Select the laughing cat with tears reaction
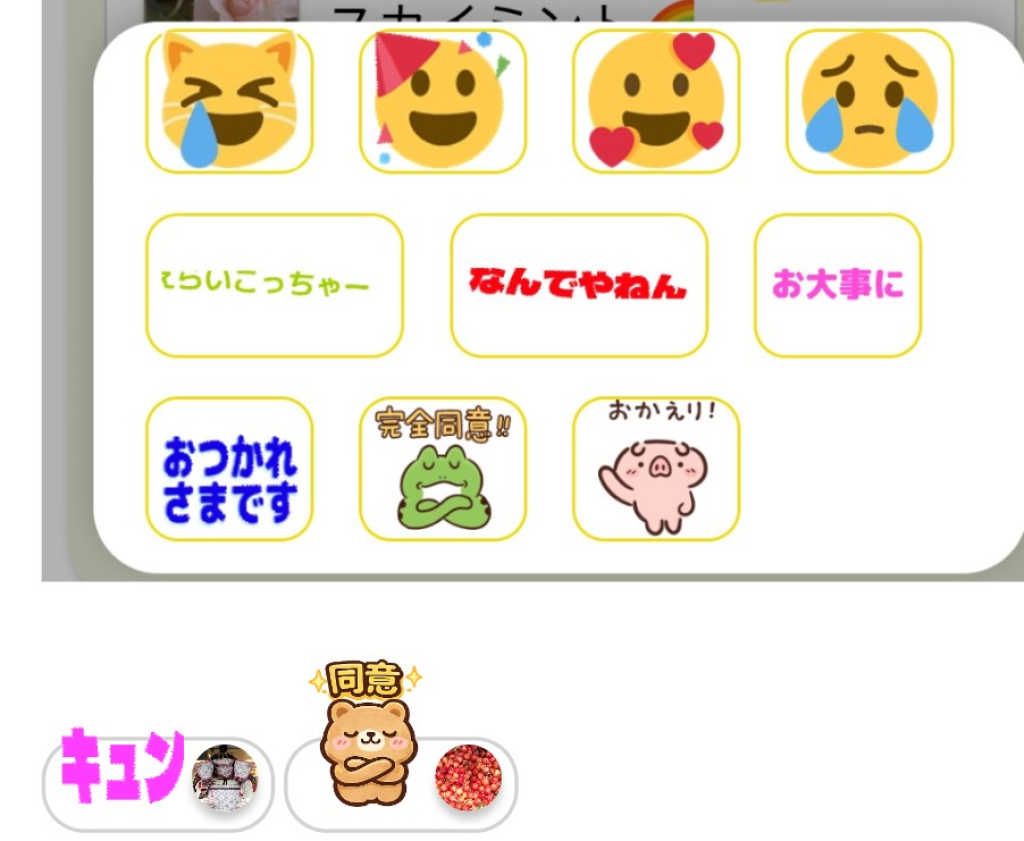 (x=229, y=101)
